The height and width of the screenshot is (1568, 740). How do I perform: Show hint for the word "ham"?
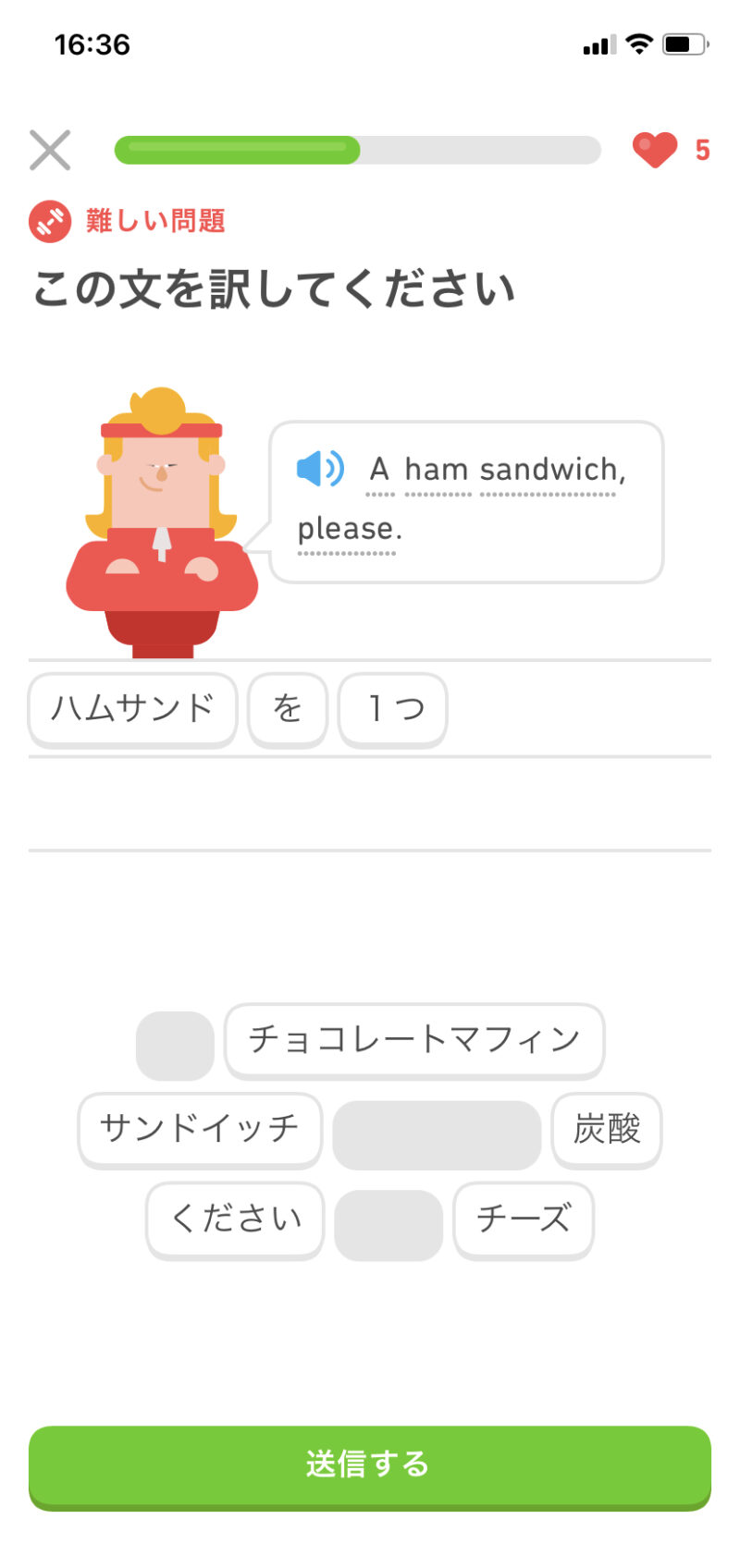438,471
